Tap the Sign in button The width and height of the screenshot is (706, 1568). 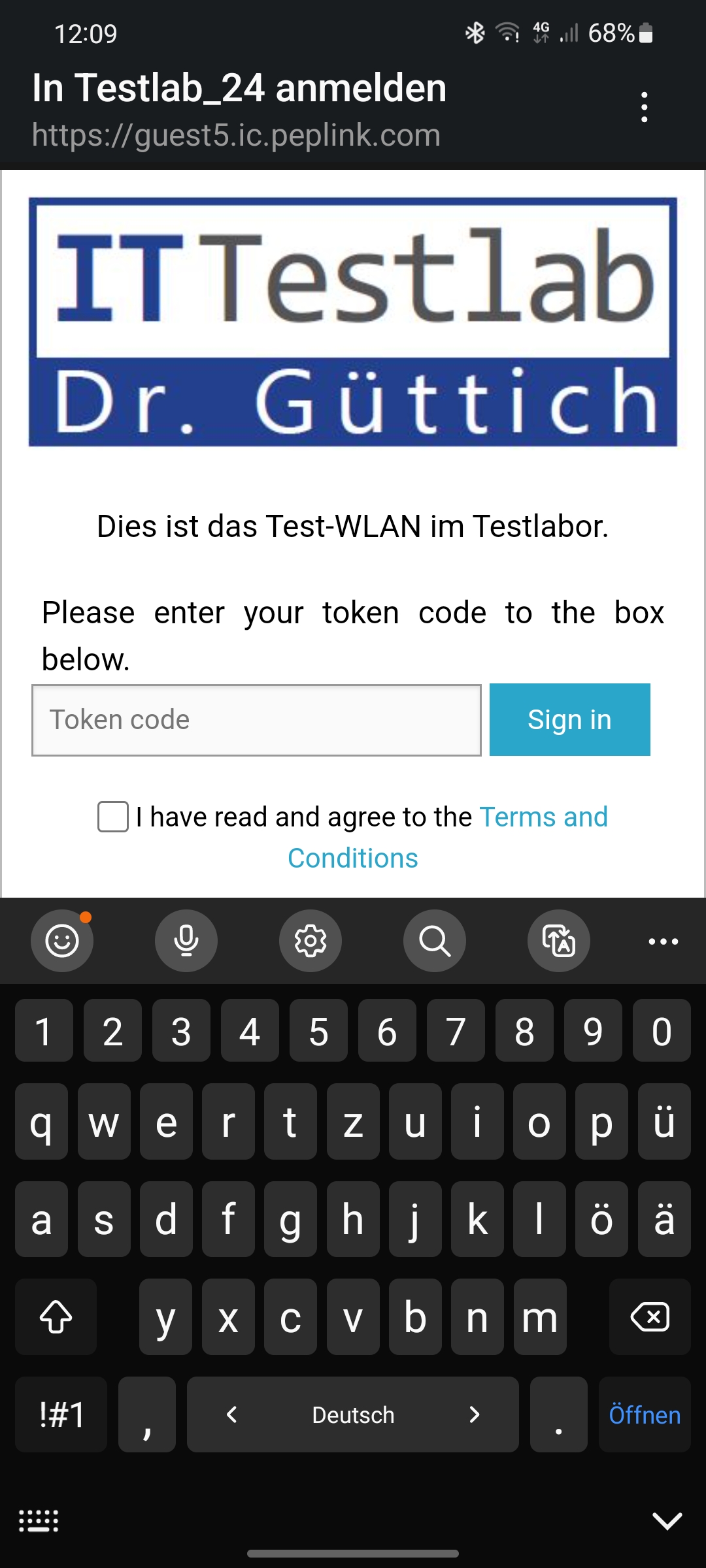[x=569, y=720]
